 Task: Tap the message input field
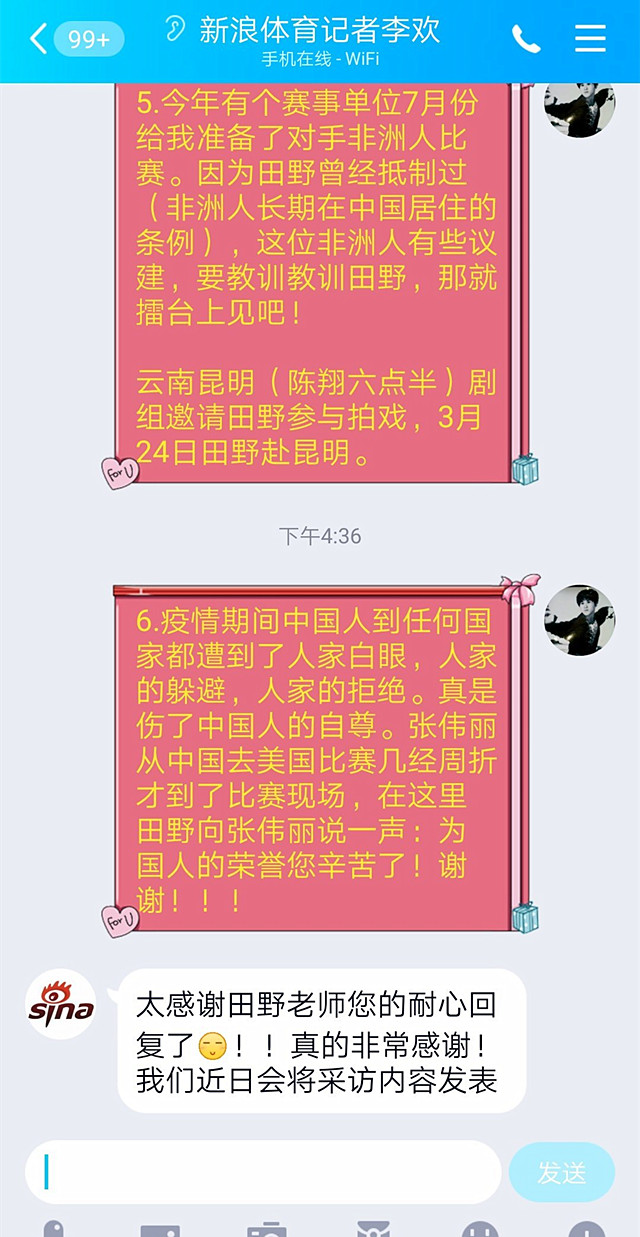[263, 1171]
